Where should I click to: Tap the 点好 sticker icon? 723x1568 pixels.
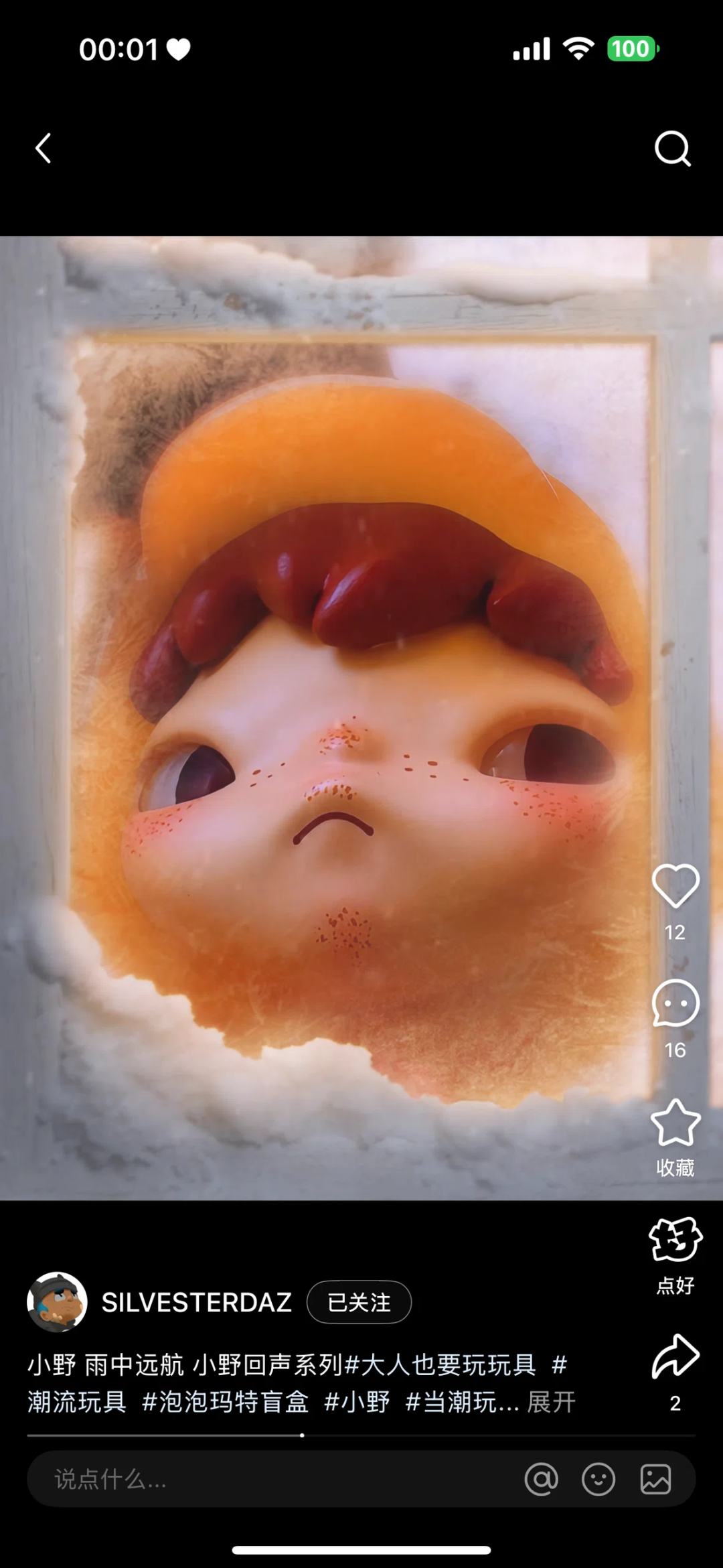point(675,1240)
